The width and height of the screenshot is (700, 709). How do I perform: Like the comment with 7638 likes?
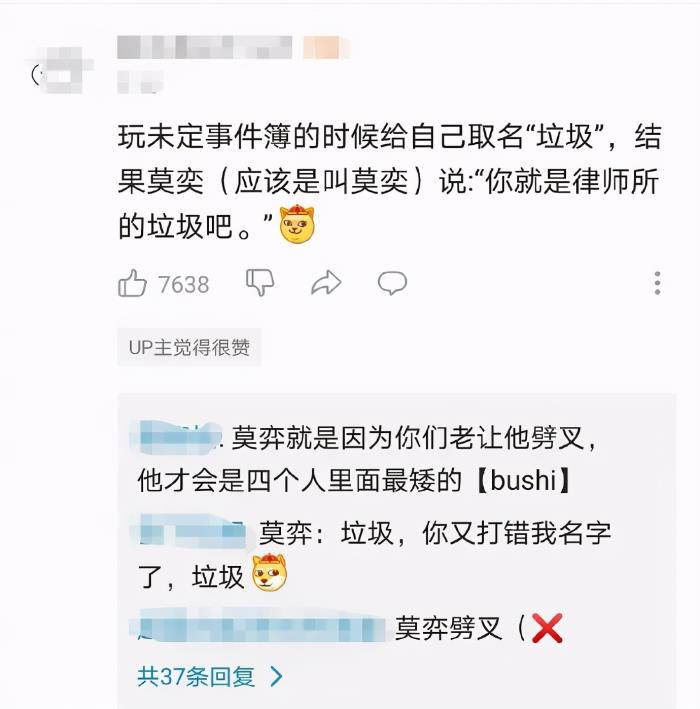click(x=133, y=284)
